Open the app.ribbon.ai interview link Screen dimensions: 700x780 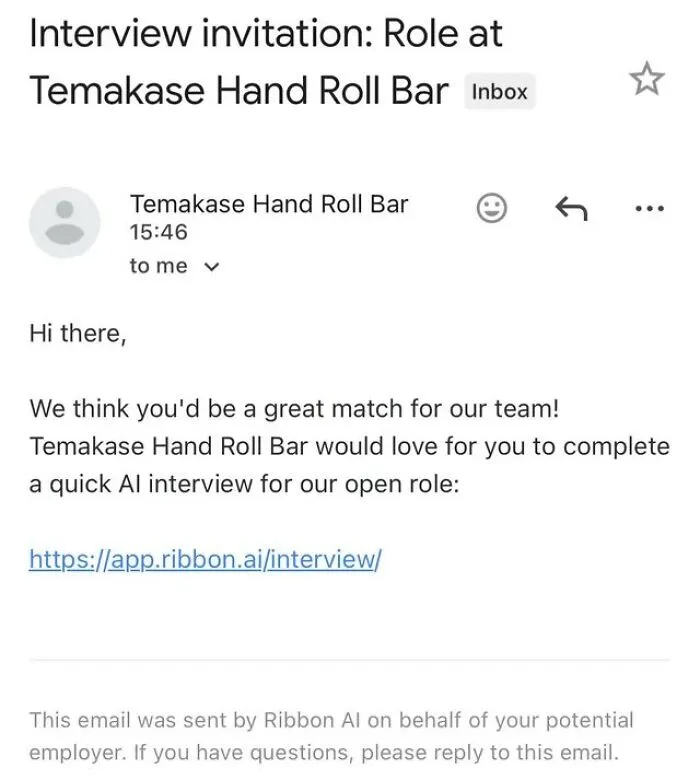[x=205, y=559]
